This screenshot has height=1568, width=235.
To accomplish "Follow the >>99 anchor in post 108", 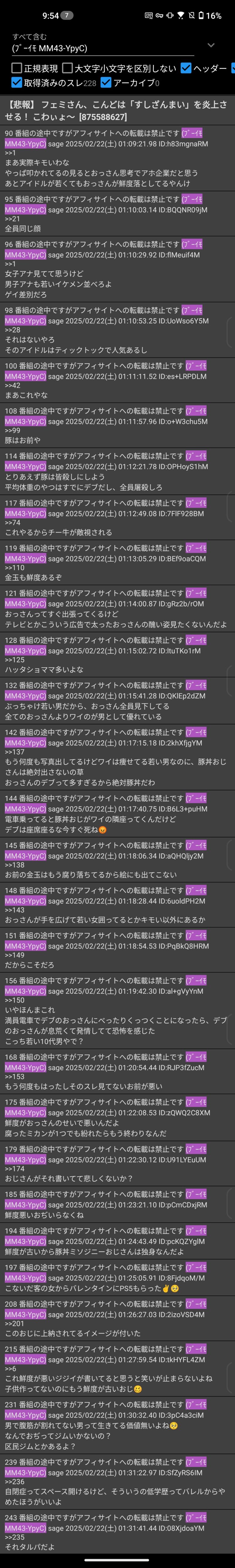I will 12,430.
